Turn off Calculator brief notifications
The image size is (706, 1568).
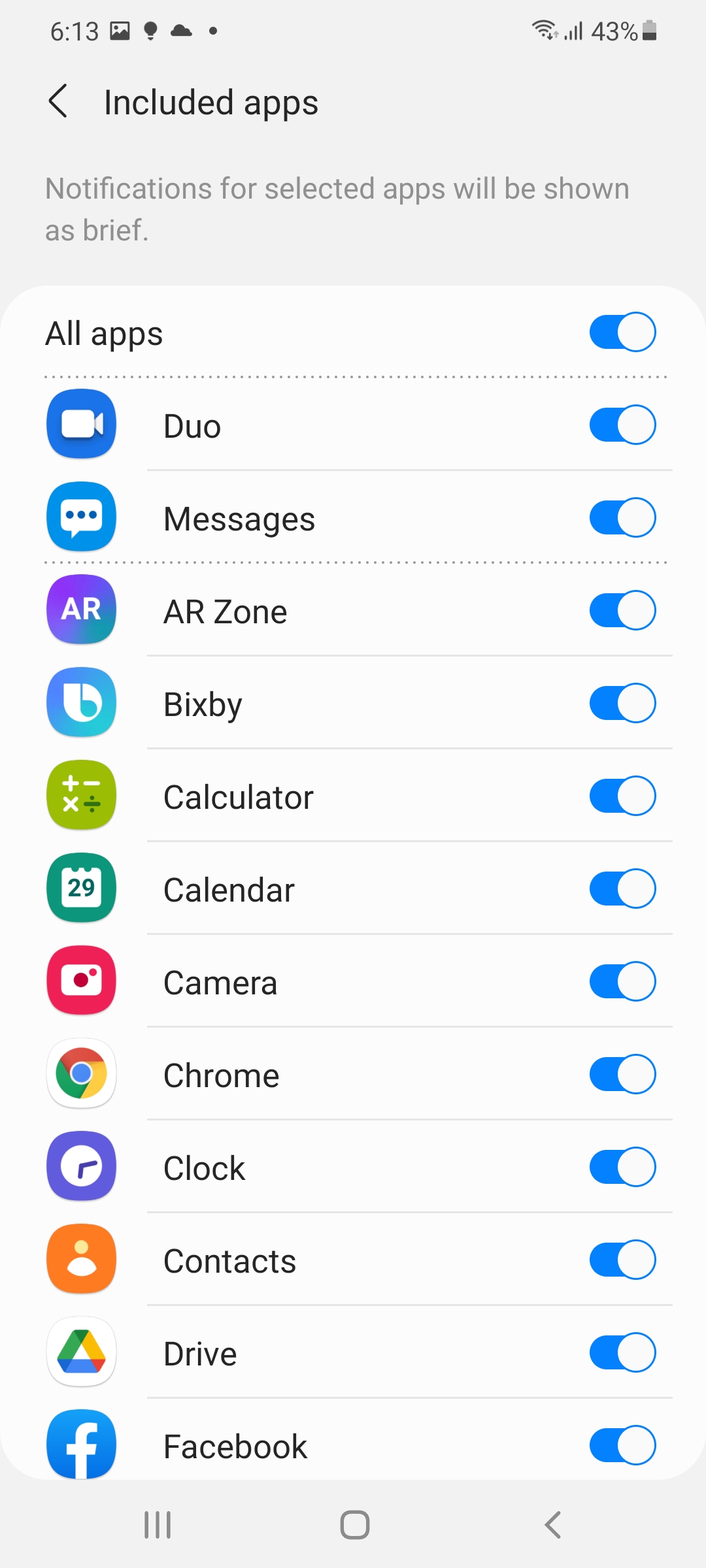(622, 796)
